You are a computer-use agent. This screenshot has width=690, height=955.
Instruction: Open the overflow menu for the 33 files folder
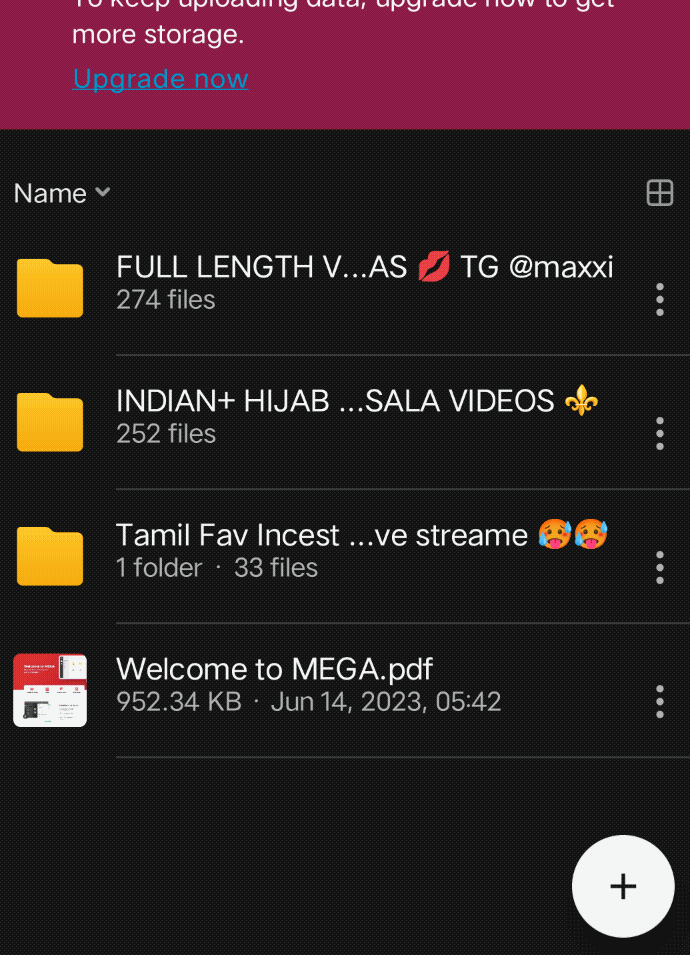click(x=660, y=567)
